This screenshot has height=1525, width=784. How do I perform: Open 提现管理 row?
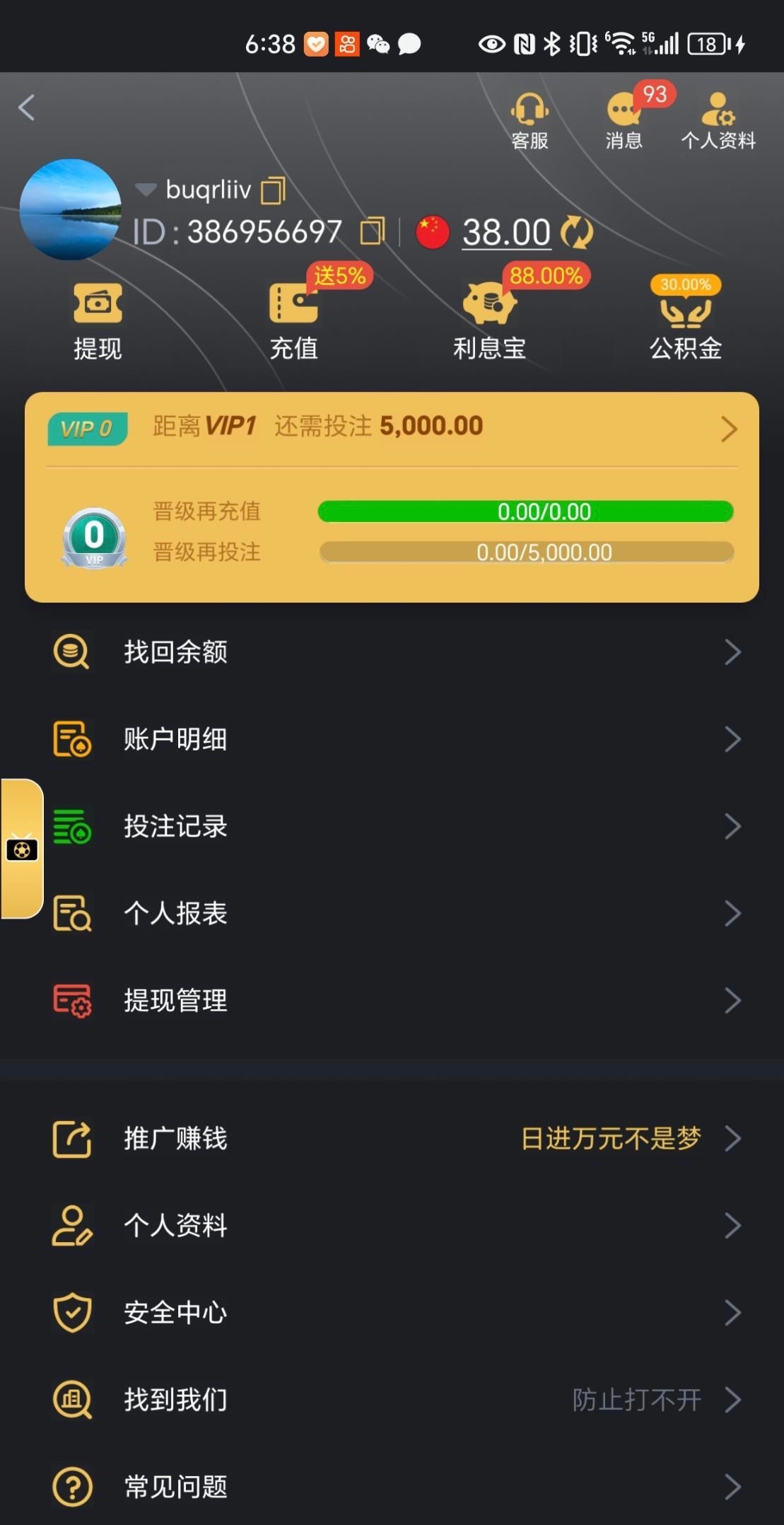click(x=392, y=1000)
